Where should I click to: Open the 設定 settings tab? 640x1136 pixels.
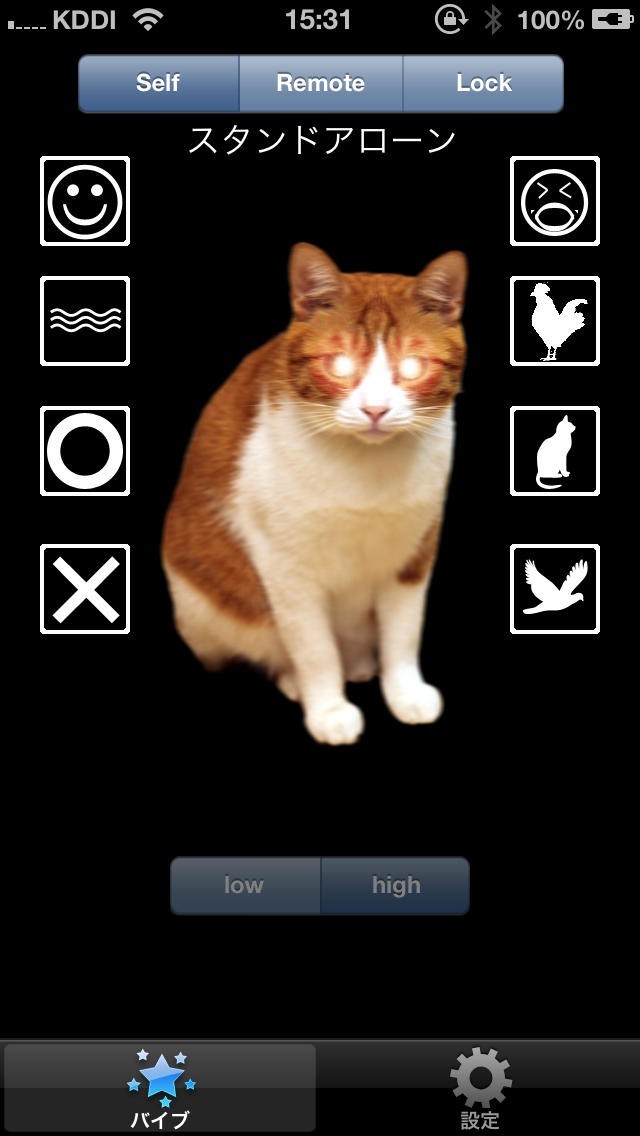tap(480, 1090)
